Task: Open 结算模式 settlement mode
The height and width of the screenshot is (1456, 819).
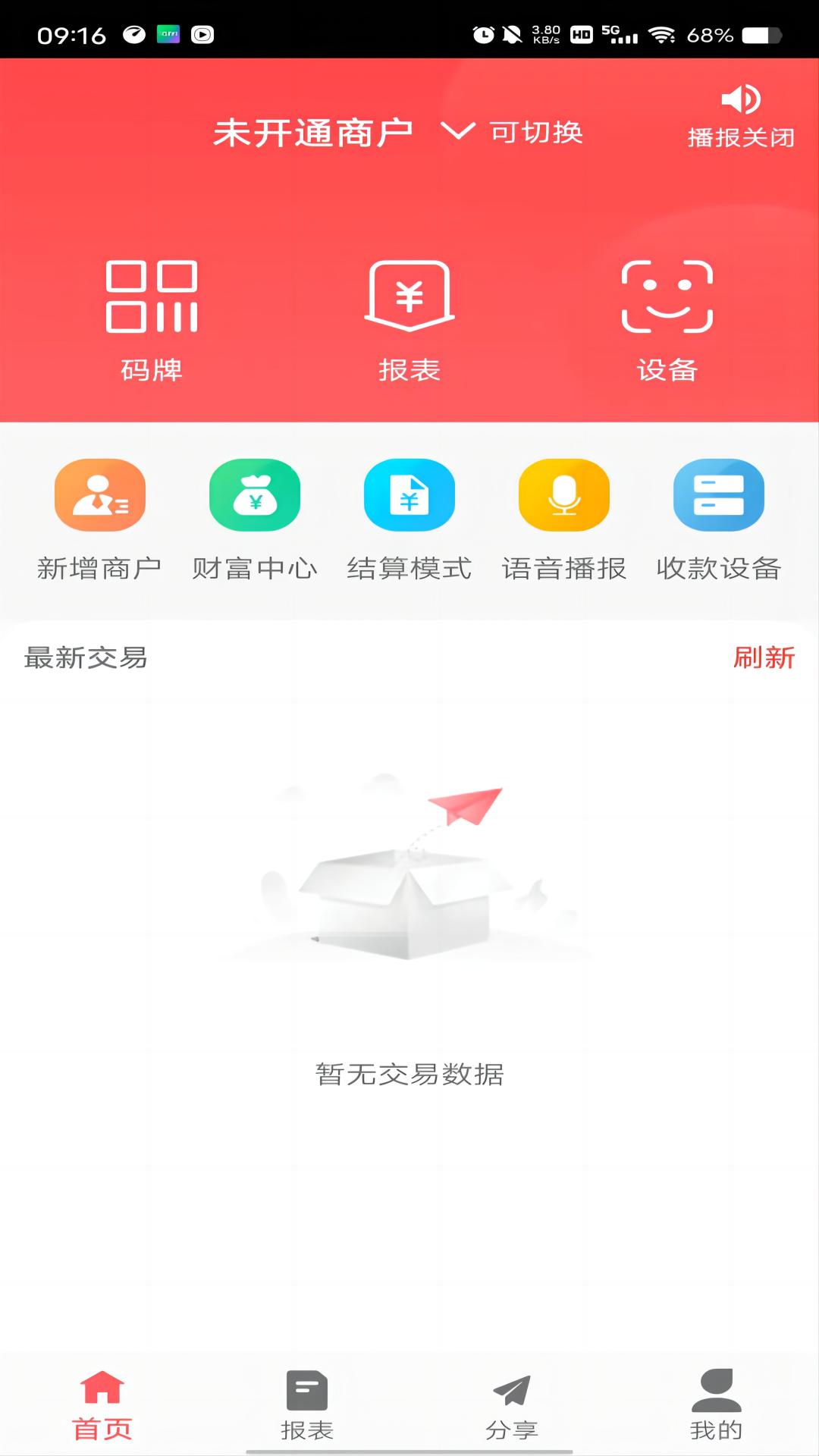Action: pyautogui.click(x=409, y=520)
